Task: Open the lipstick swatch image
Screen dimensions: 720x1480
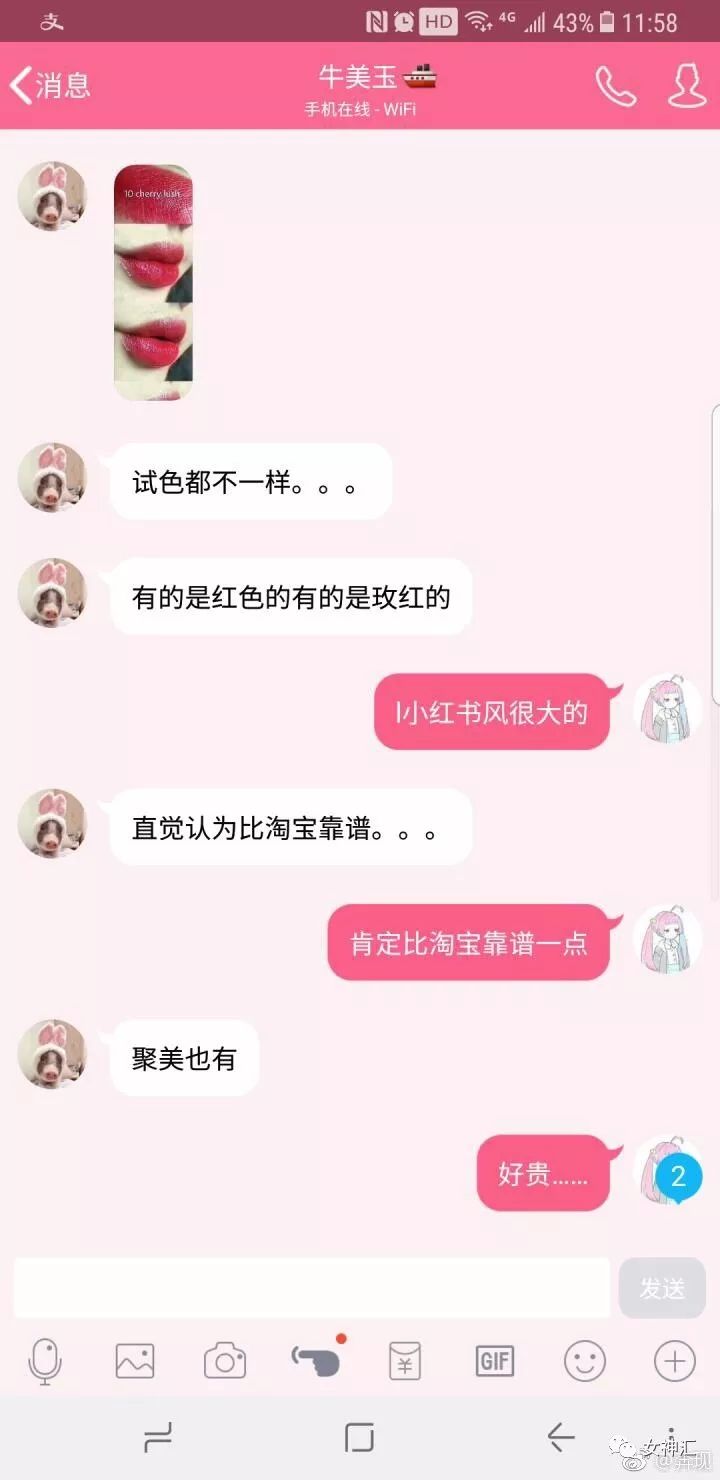Action: tap(153, 282)
